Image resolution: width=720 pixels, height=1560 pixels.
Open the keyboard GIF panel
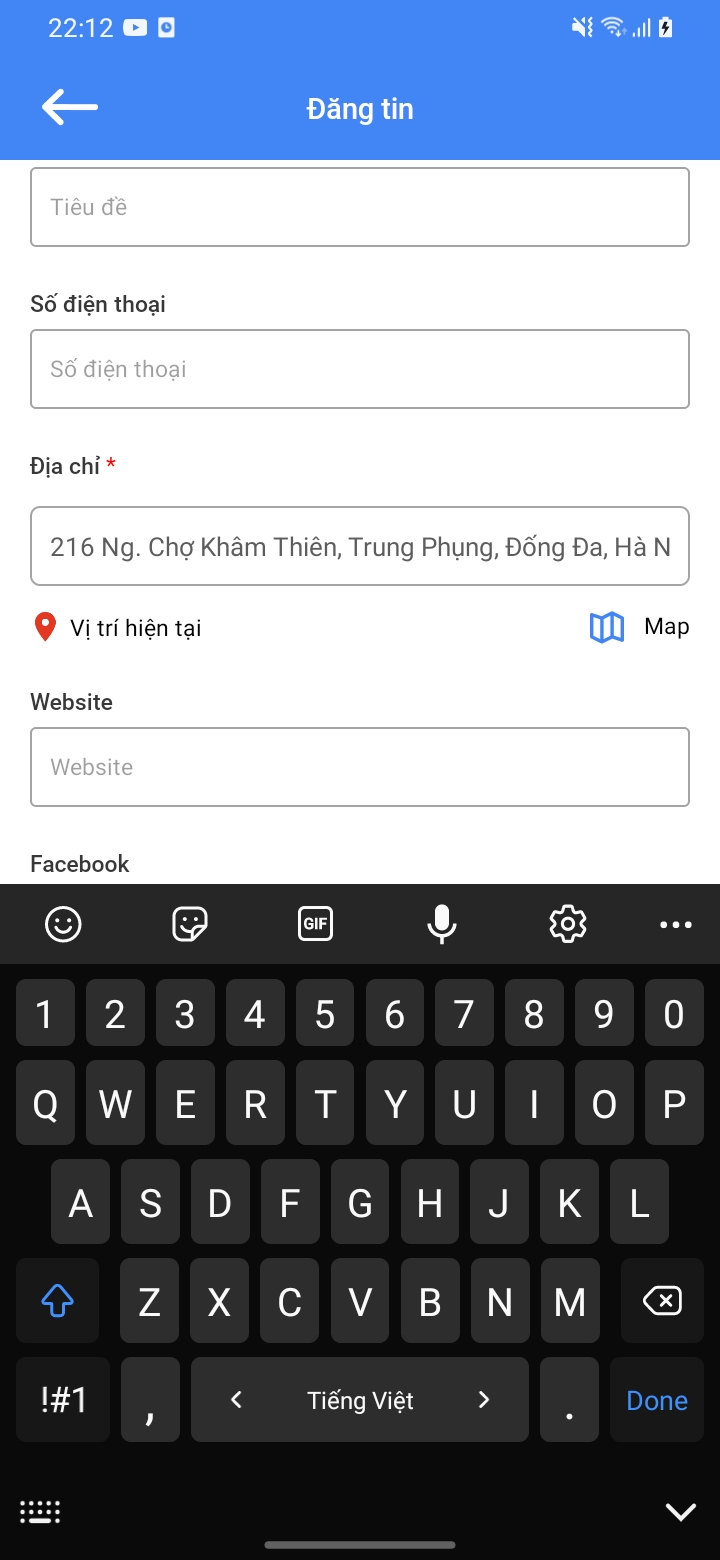[x=315, y=925]
